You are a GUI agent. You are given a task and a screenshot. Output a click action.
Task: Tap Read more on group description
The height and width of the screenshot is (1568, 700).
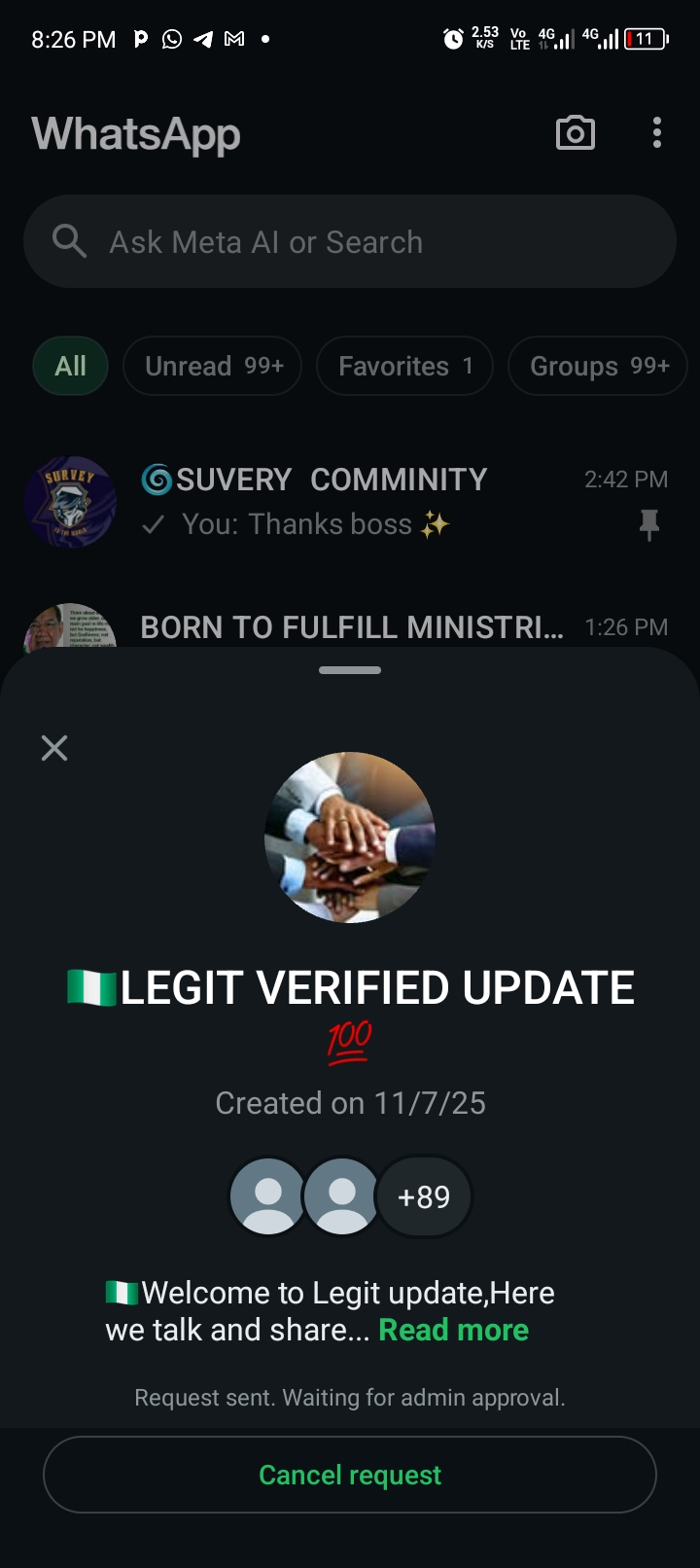(453, 1330)
